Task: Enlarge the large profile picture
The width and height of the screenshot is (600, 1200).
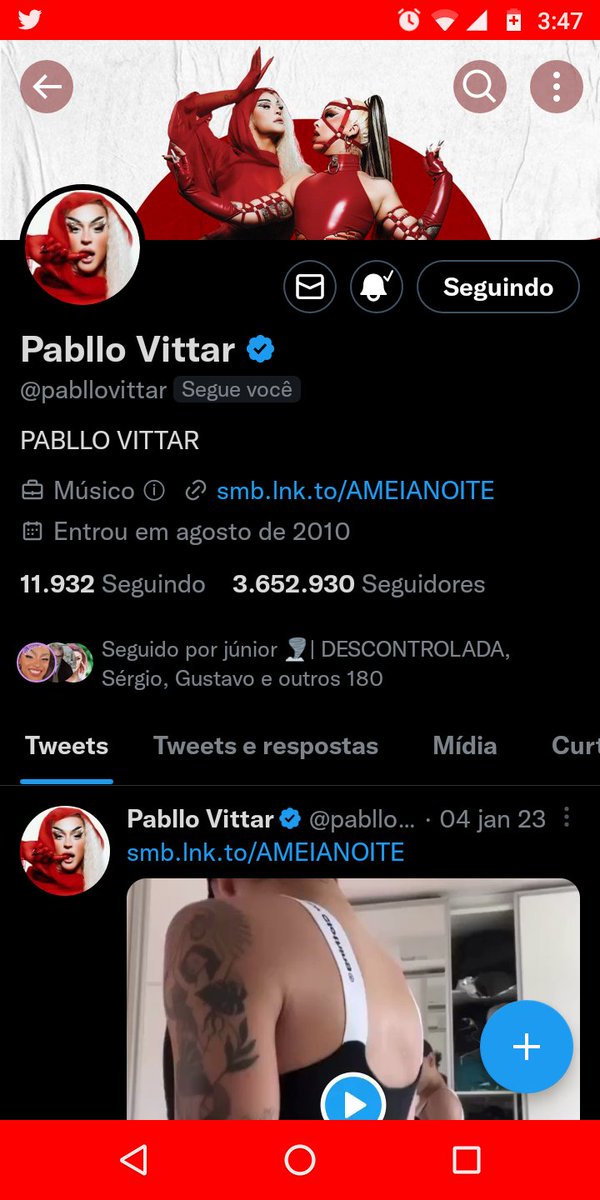Action: (x=82, y=247)
